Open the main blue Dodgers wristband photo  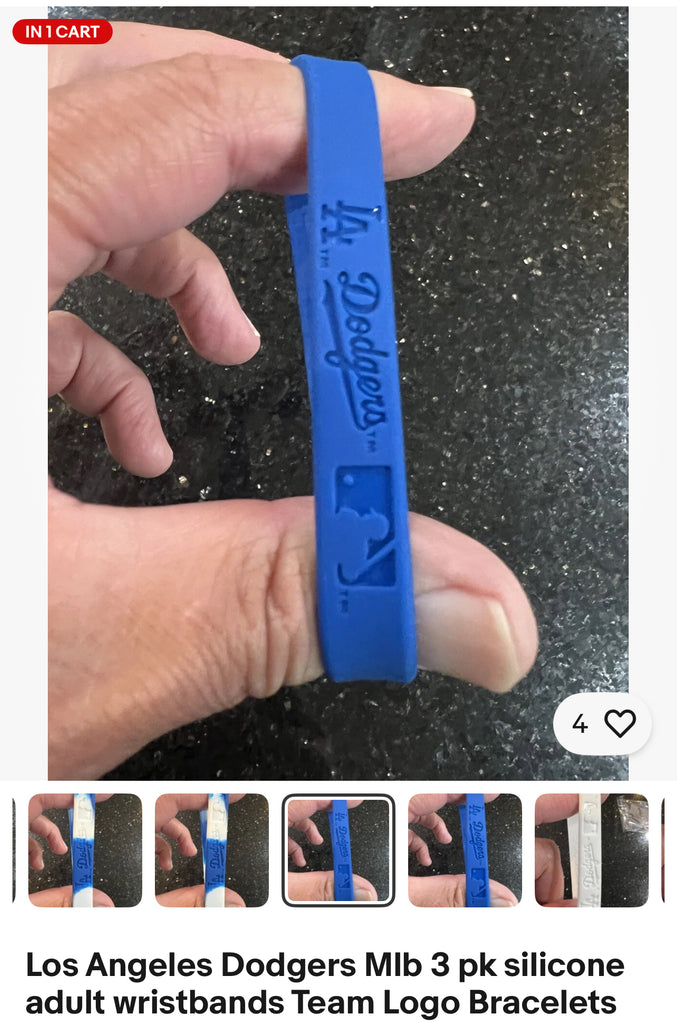point(338,392)
